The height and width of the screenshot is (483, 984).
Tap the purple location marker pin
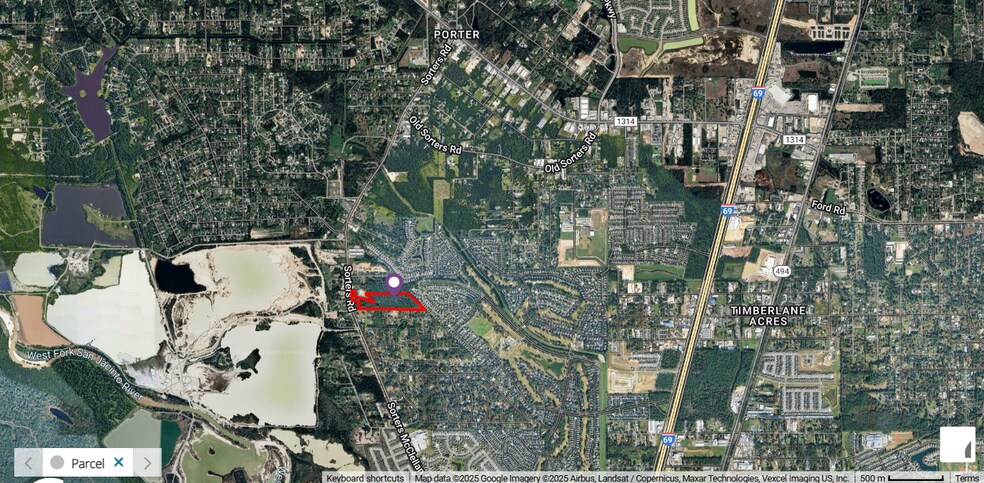pos(394,283)
